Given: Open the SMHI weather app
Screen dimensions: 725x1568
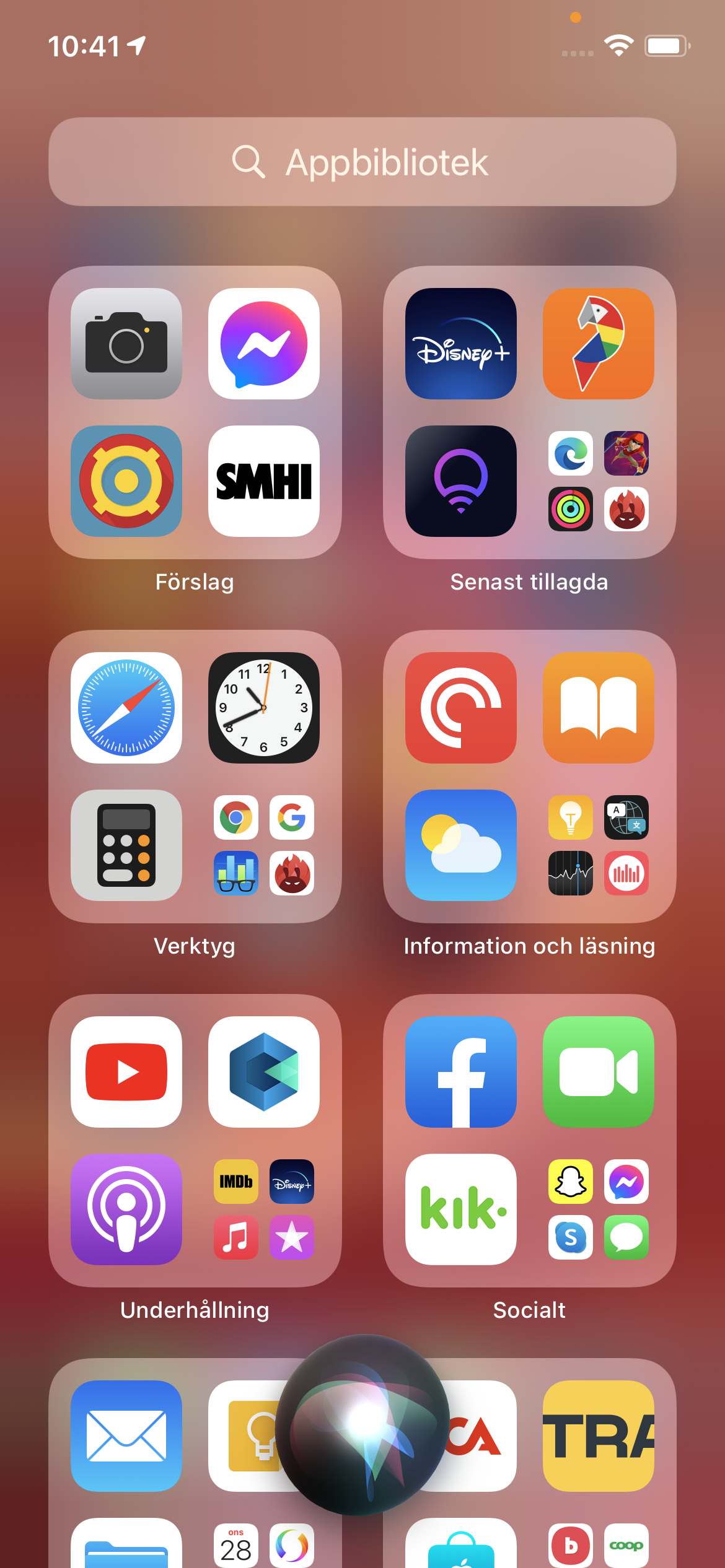Looking at the screenshot, I should 264,481.
